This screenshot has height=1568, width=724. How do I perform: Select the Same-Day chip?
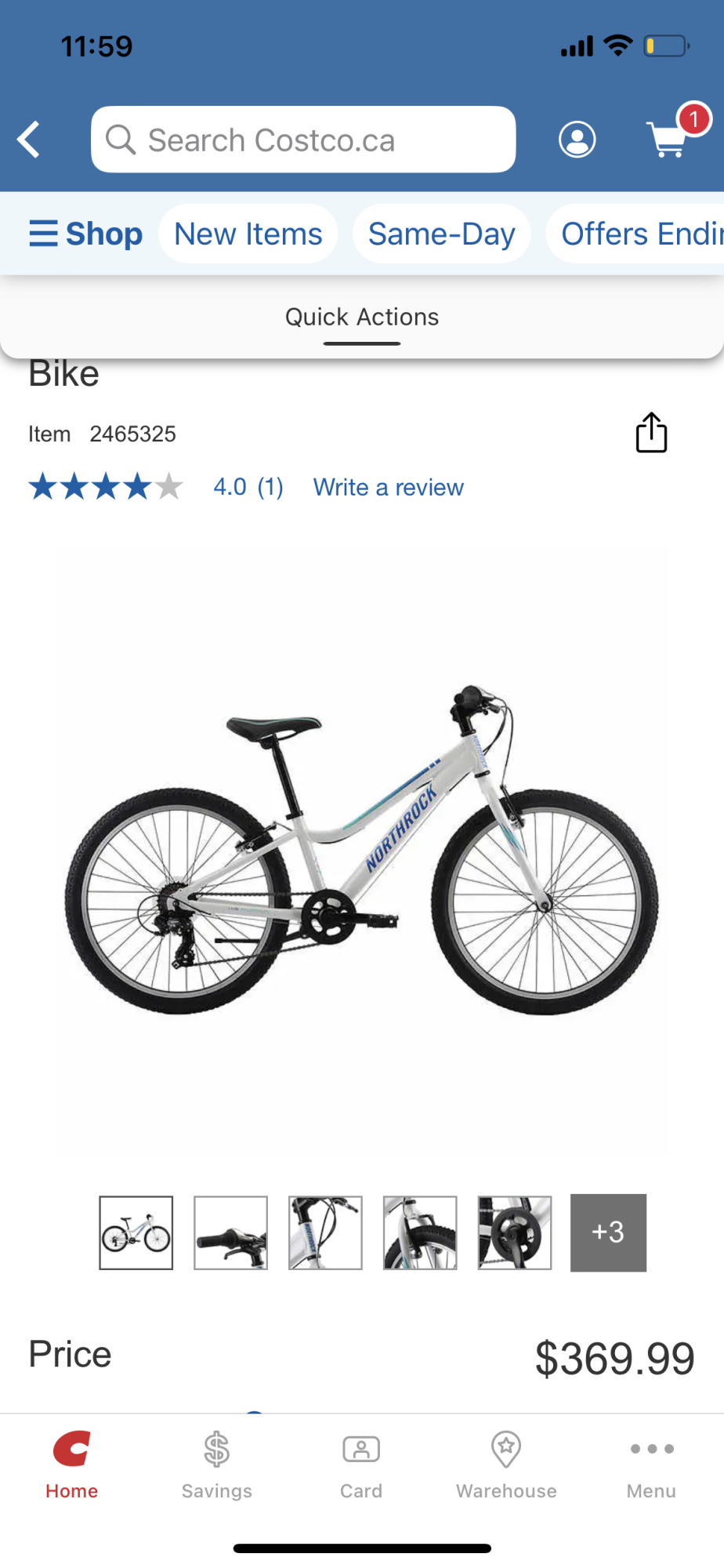(441, 234)
